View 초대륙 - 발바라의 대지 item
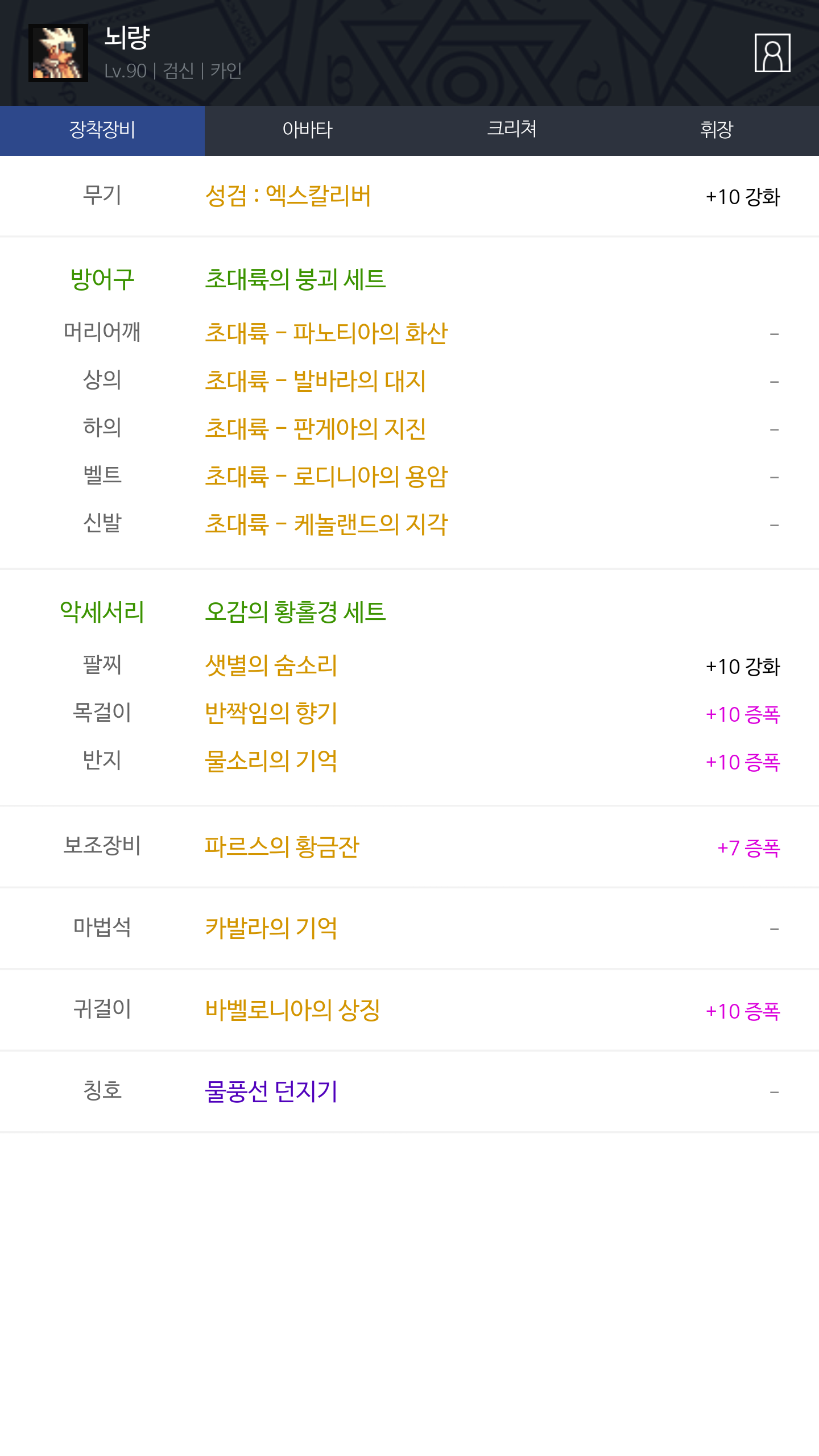Screen dimensions: 819x1456 [x=315, y=381]
